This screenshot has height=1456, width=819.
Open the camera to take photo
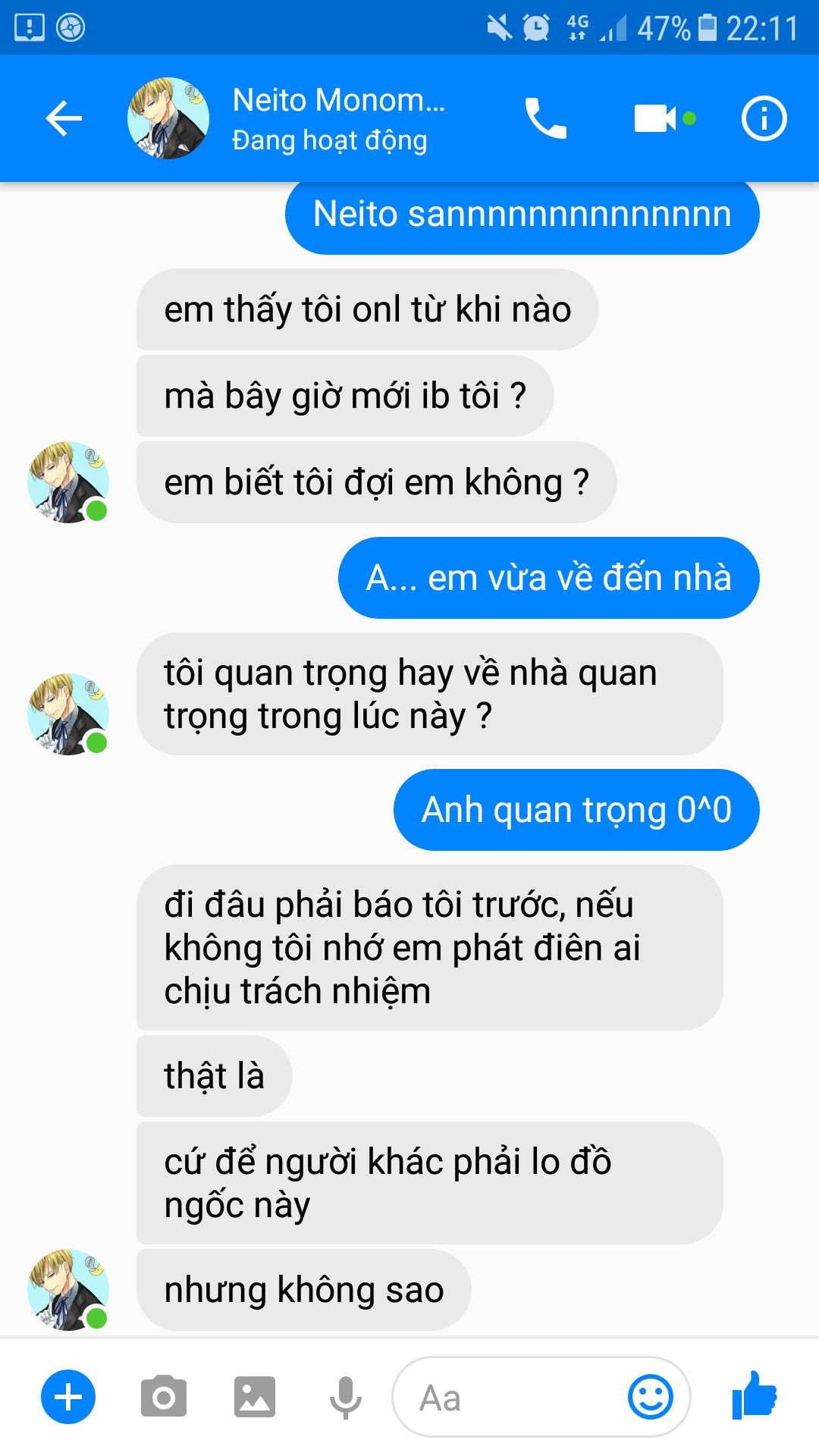coord(163,1397)
